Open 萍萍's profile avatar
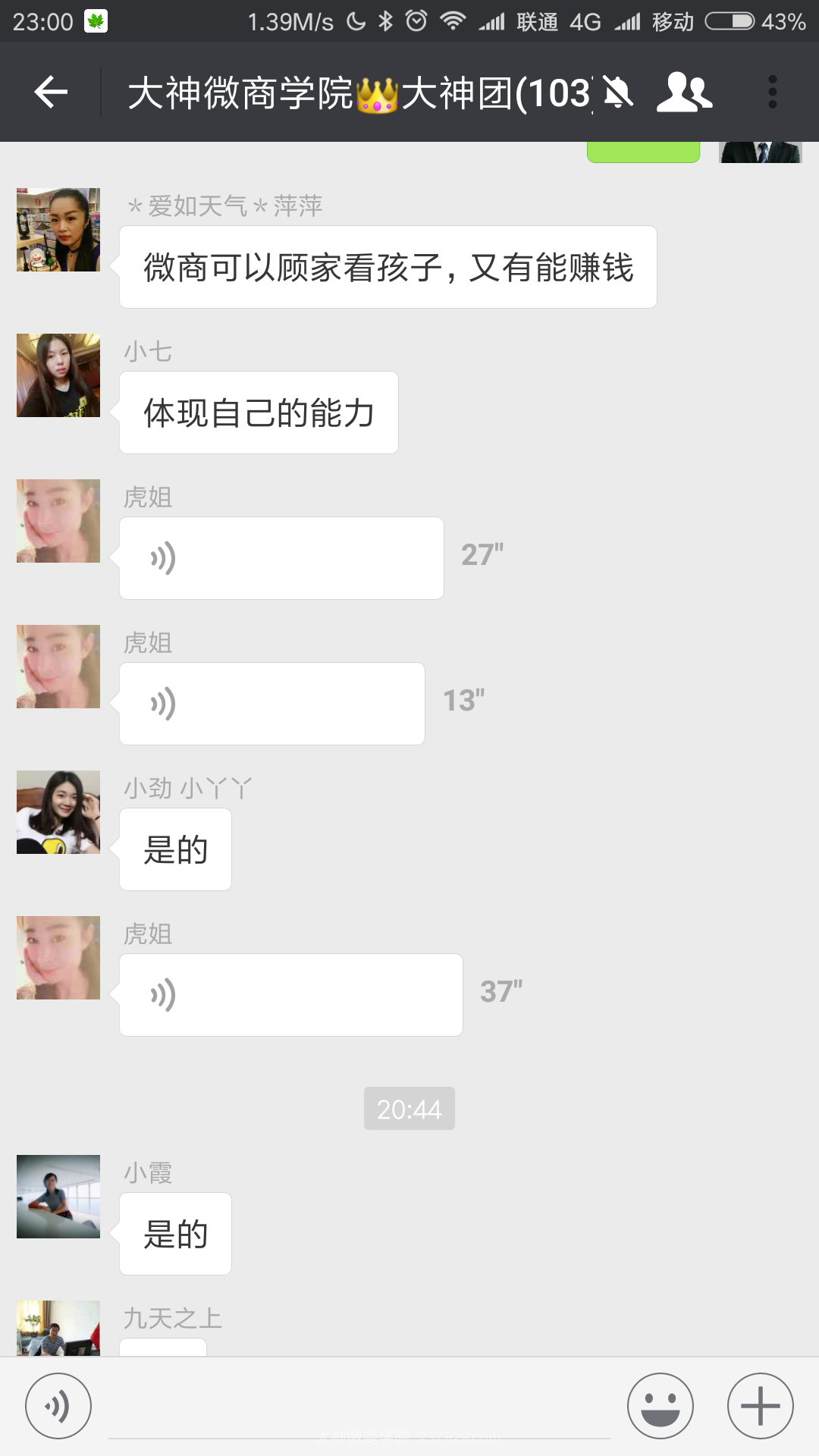This screenshot has width=819, height=1456. (58, 230)
